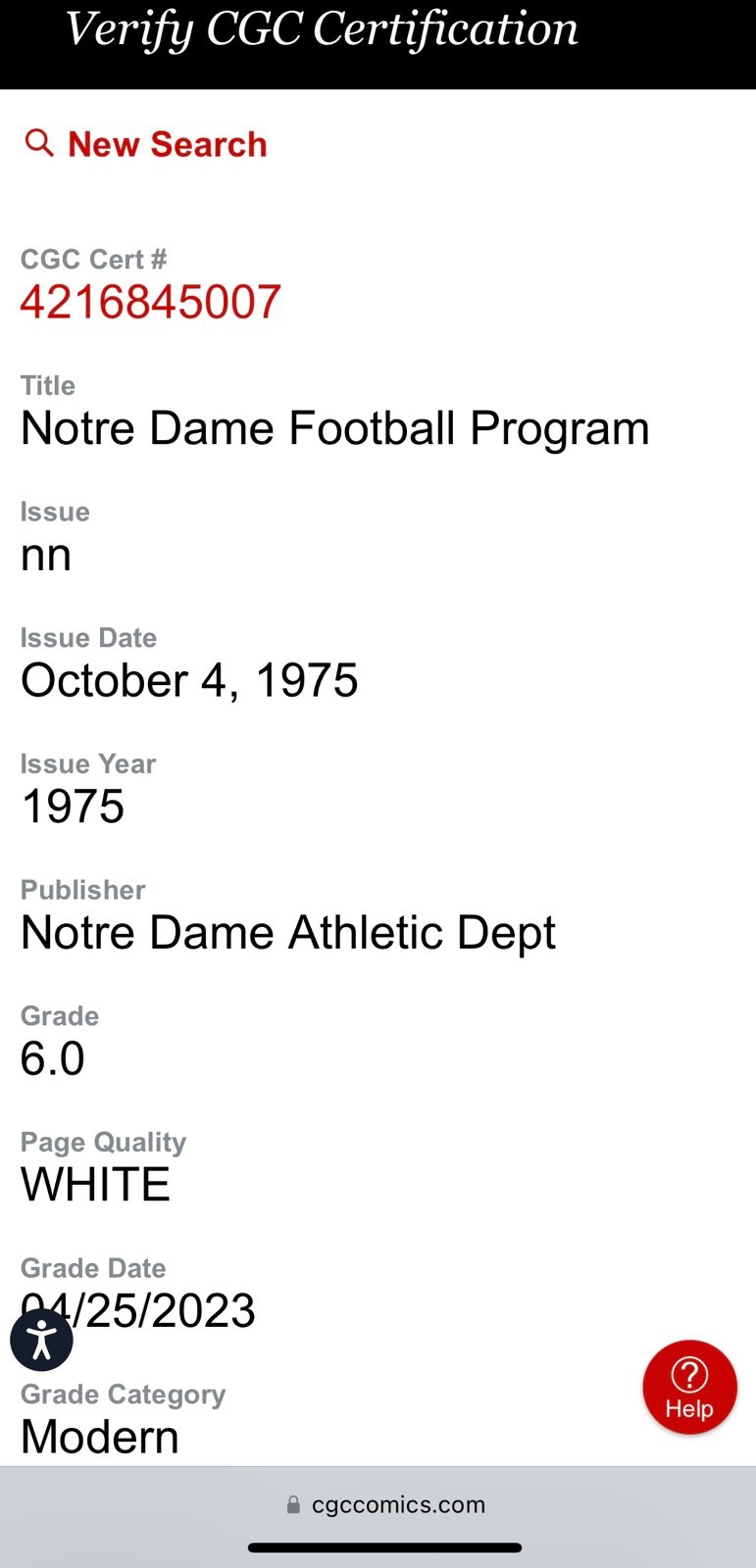This screenshot has width=756, height=1568.
Task: Open the accessibility options button
Action: pos(41,1340)
